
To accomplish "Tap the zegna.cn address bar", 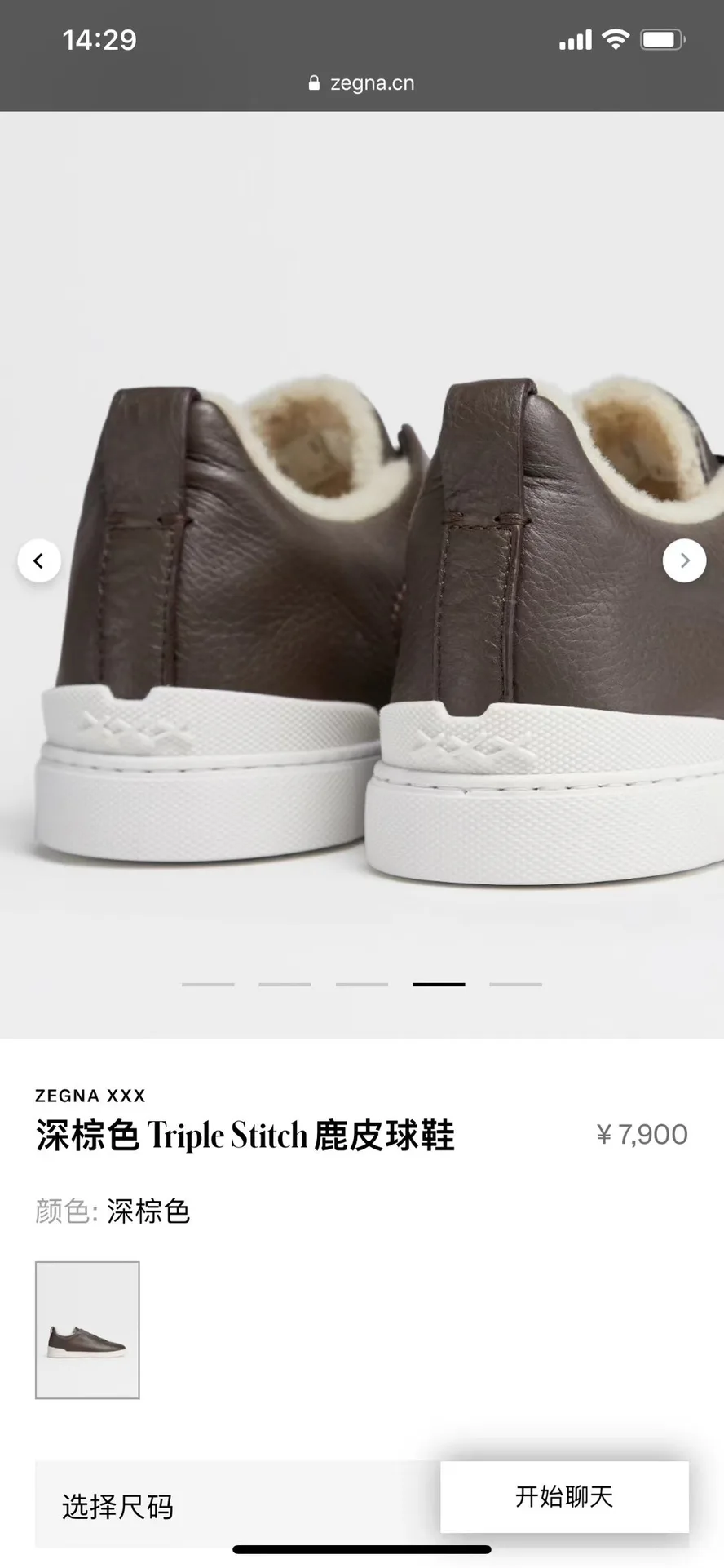I will [362, 83].
